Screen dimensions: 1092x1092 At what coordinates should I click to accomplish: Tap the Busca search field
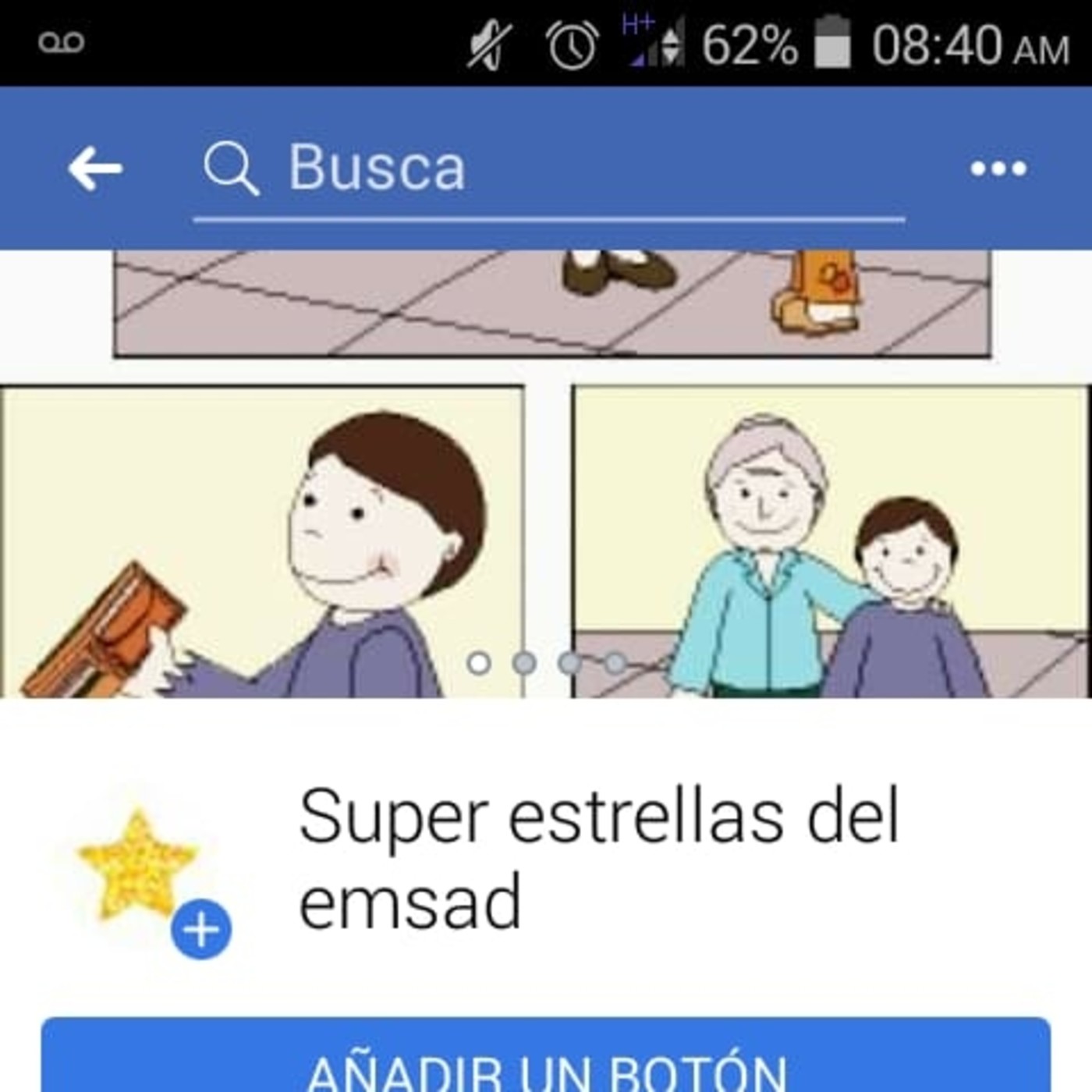point(546,168)
